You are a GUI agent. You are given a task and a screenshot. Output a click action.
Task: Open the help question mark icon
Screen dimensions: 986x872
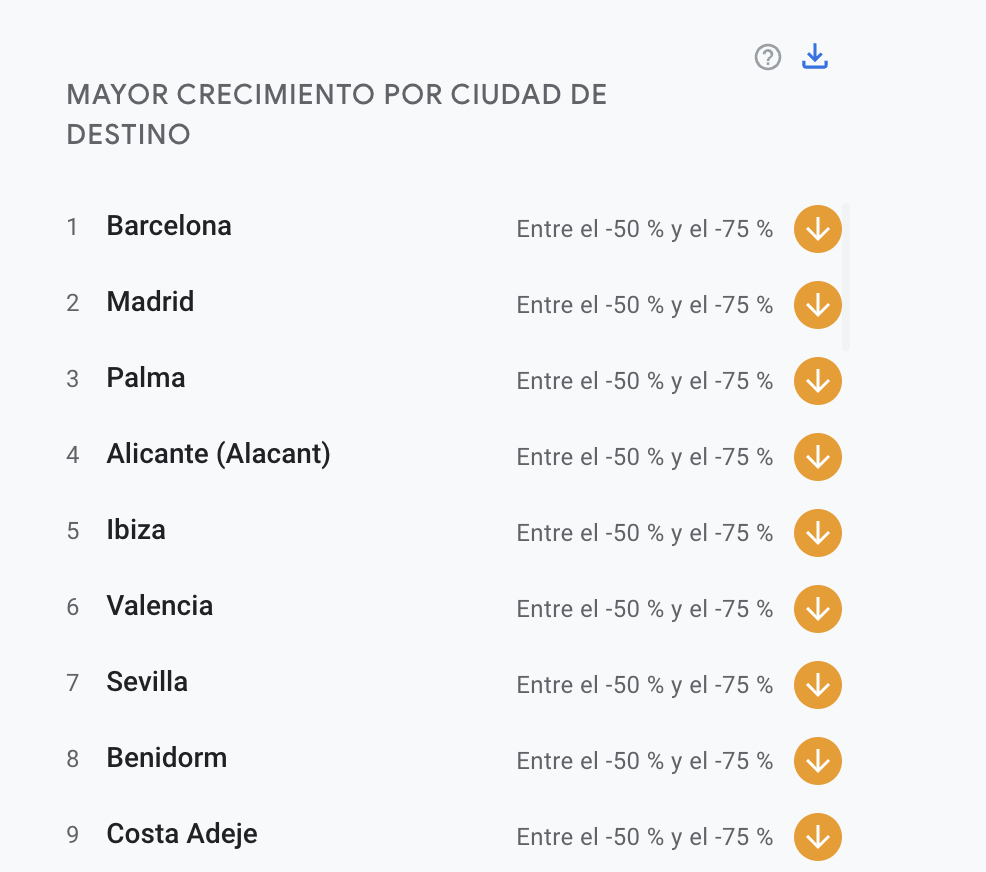768,58
